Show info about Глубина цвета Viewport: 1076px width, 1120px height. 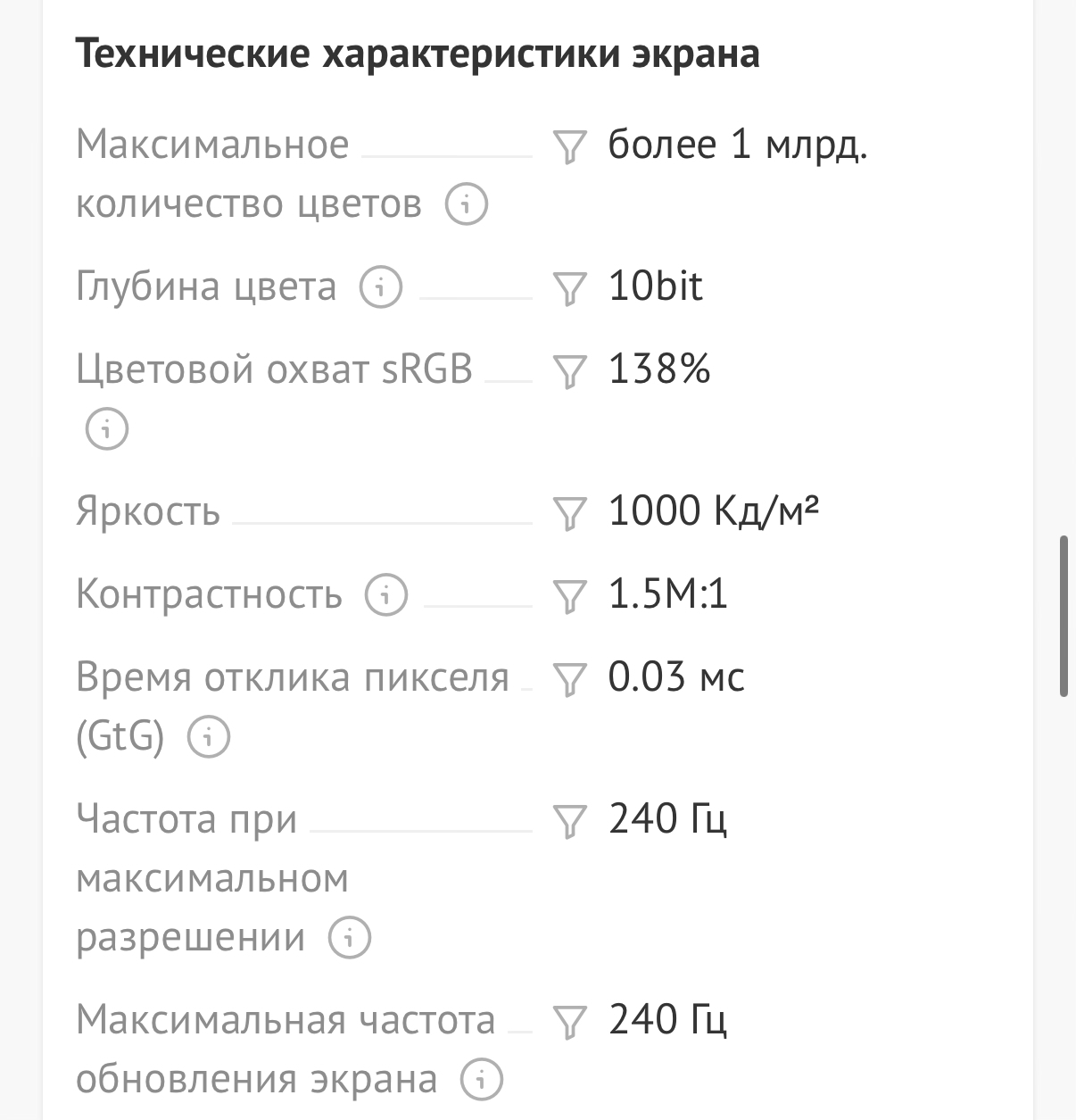(x=381, y=287)
